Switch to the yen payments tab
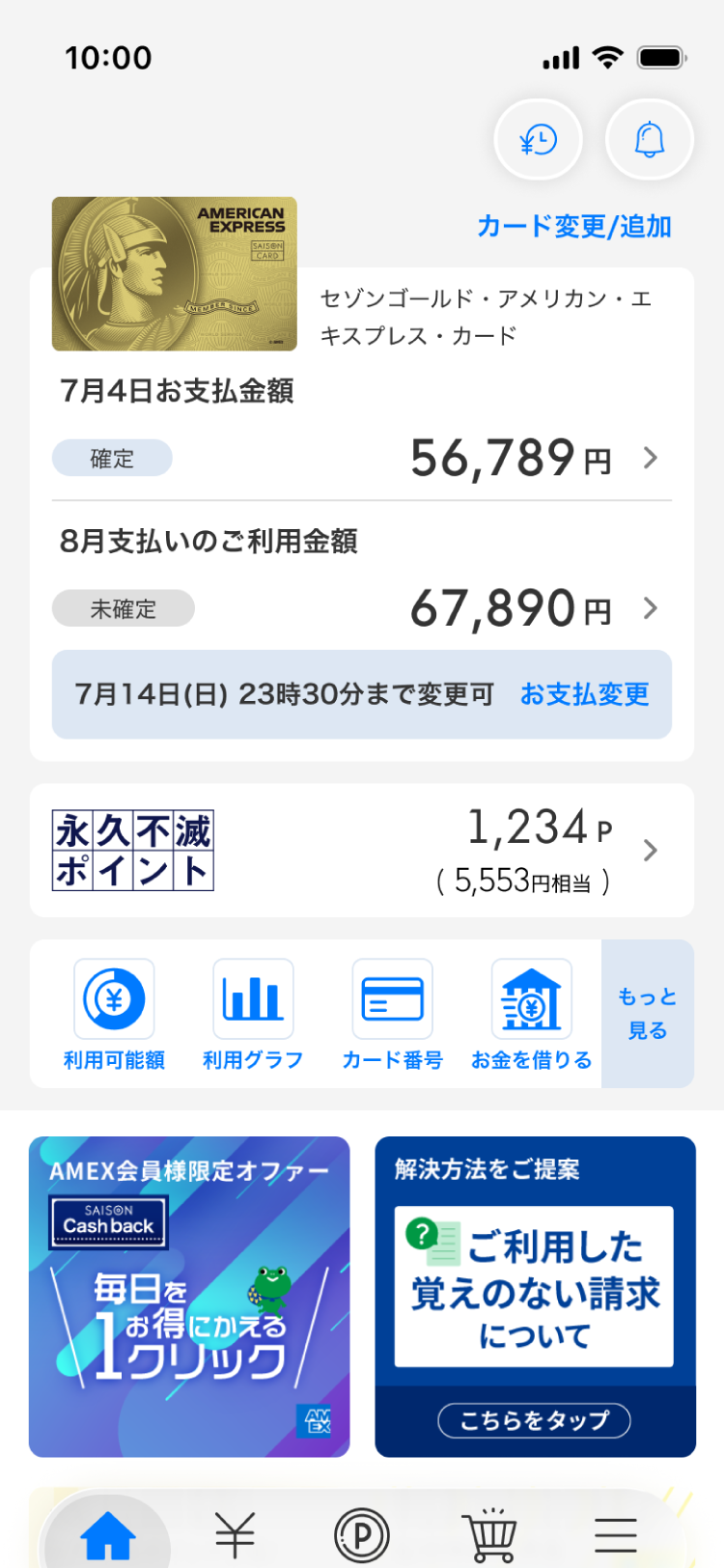Image resolution: width=724 pixels, height=1568 pixels. click(235, 1535)
